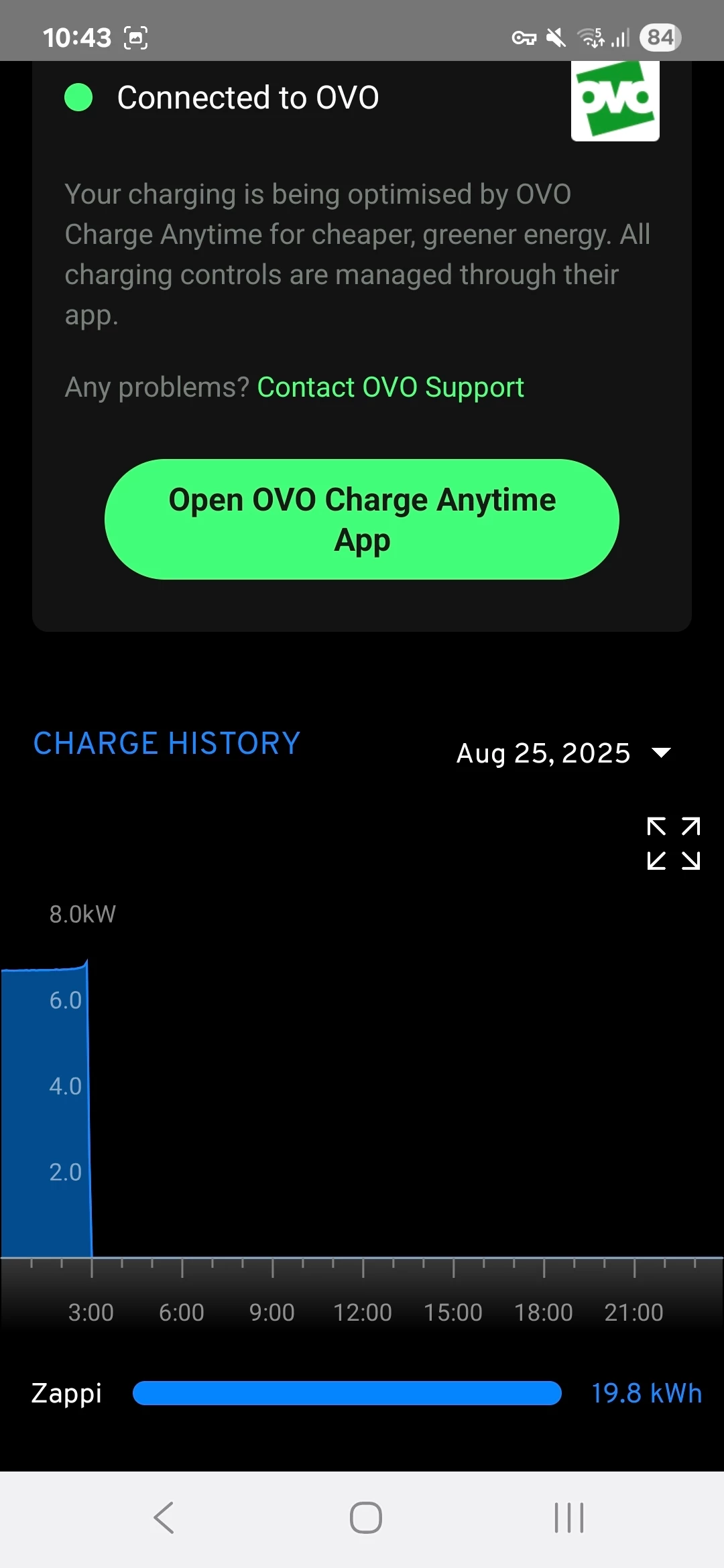Image resolution: width=724 pixels, height=1568 pixels.
Task: Contact OVO Support
Action: click(390, 387)
